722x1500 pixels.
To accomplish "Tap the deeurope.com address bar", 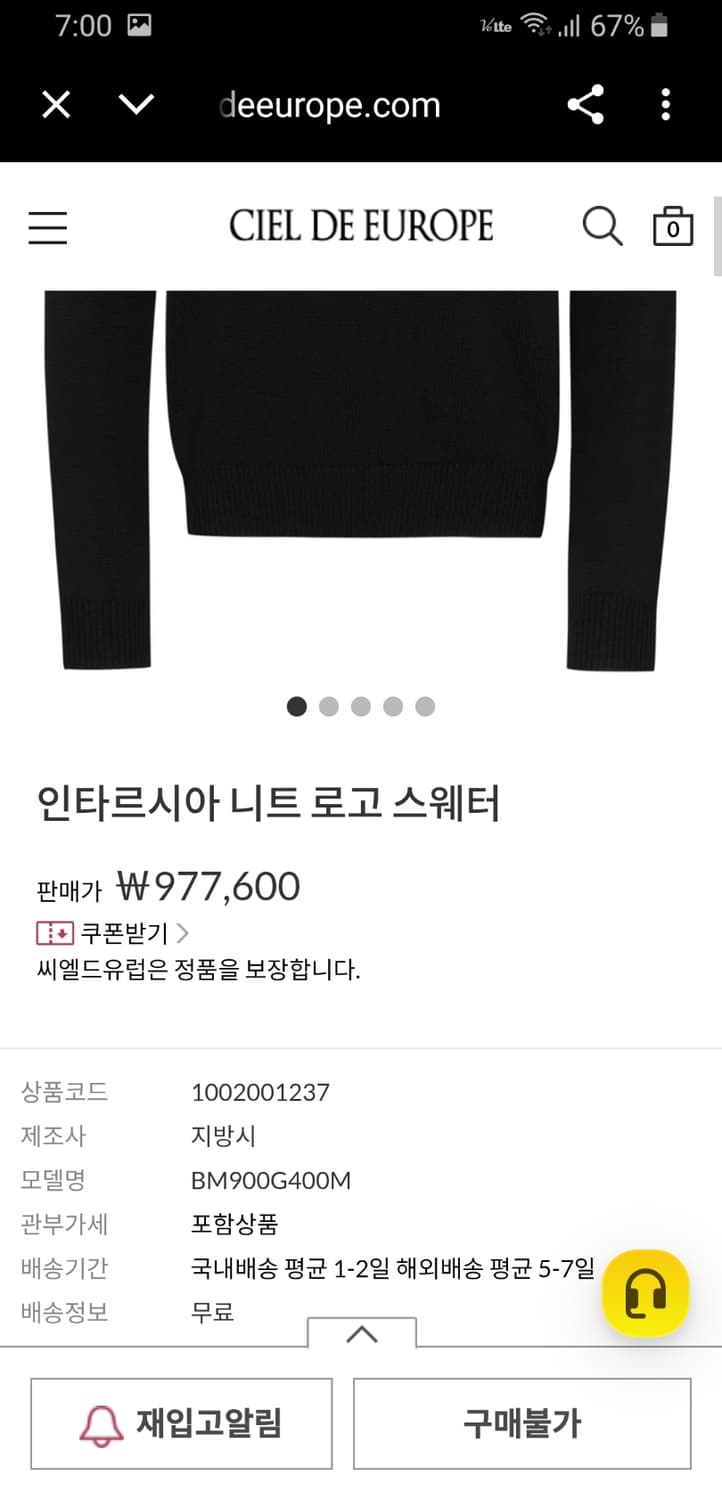I will coord(330,104).
